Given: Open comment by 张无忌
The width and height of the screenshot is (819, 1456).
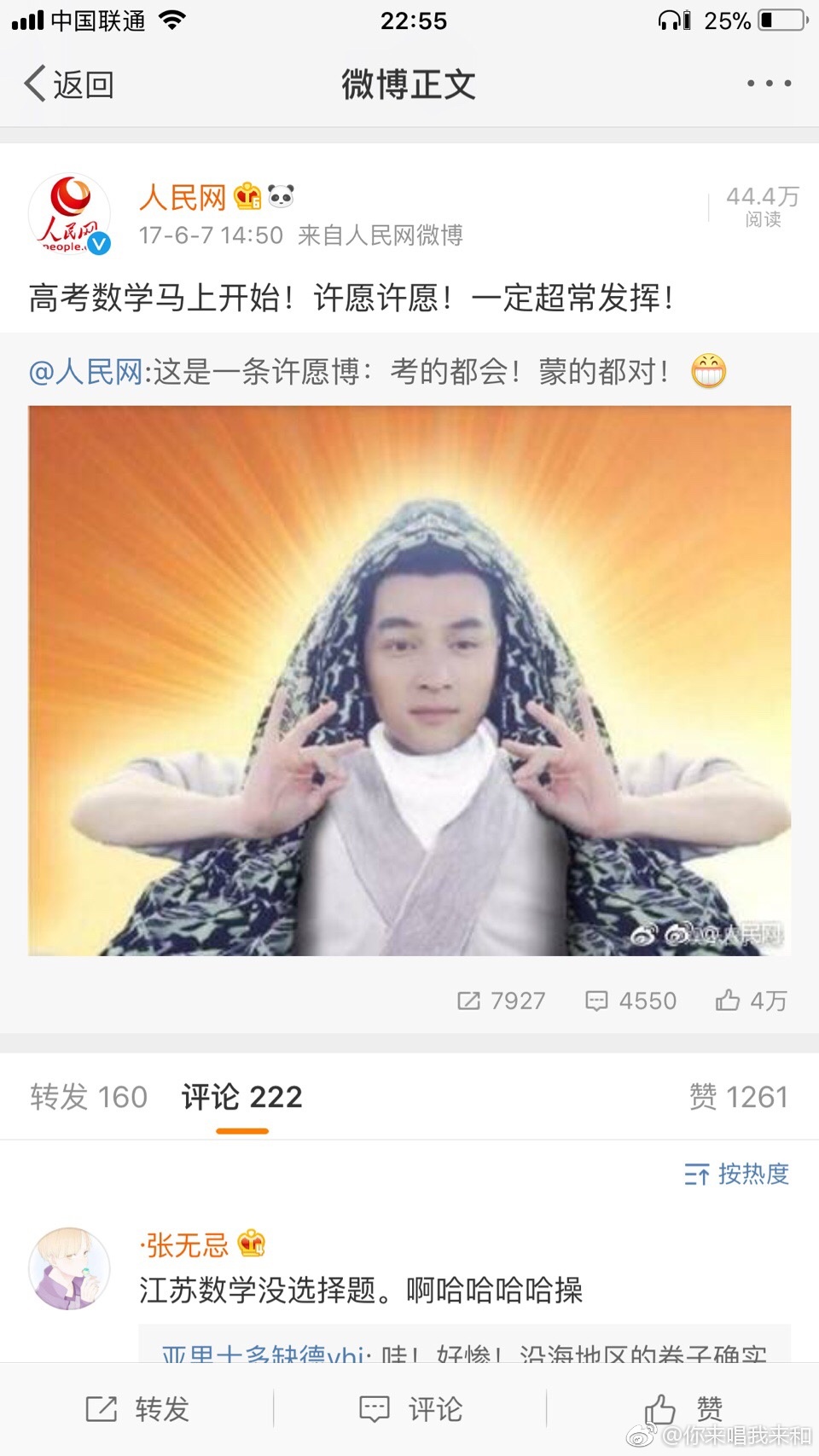Looking at the screenshot, I should (x=360, y=1291).
